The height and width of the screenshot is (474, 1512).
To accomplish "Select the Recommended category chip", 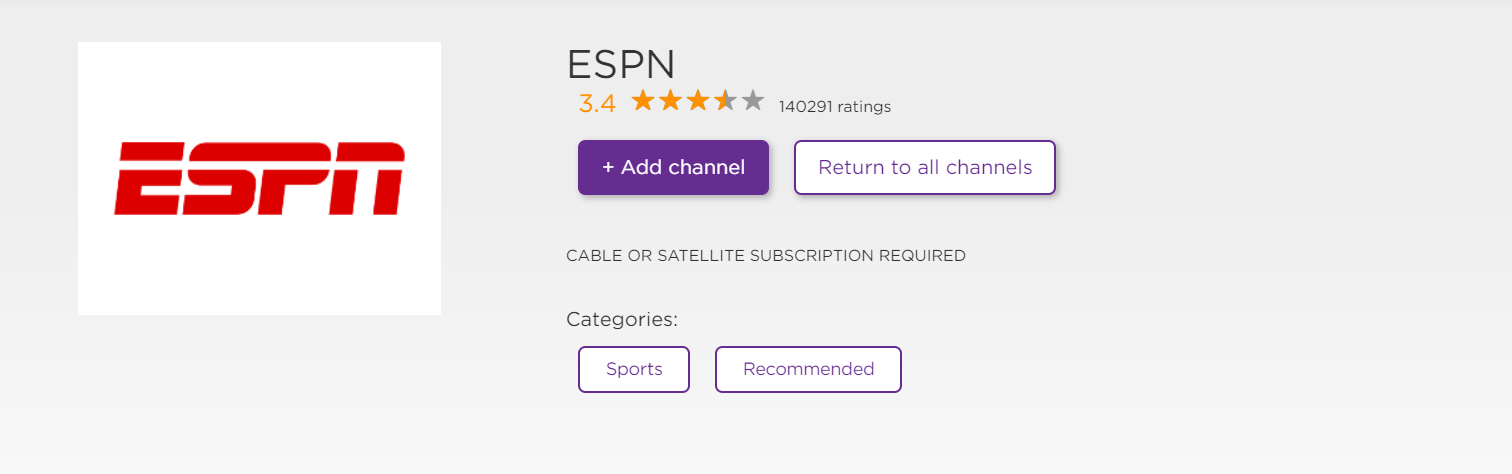I will coord(808,369).
